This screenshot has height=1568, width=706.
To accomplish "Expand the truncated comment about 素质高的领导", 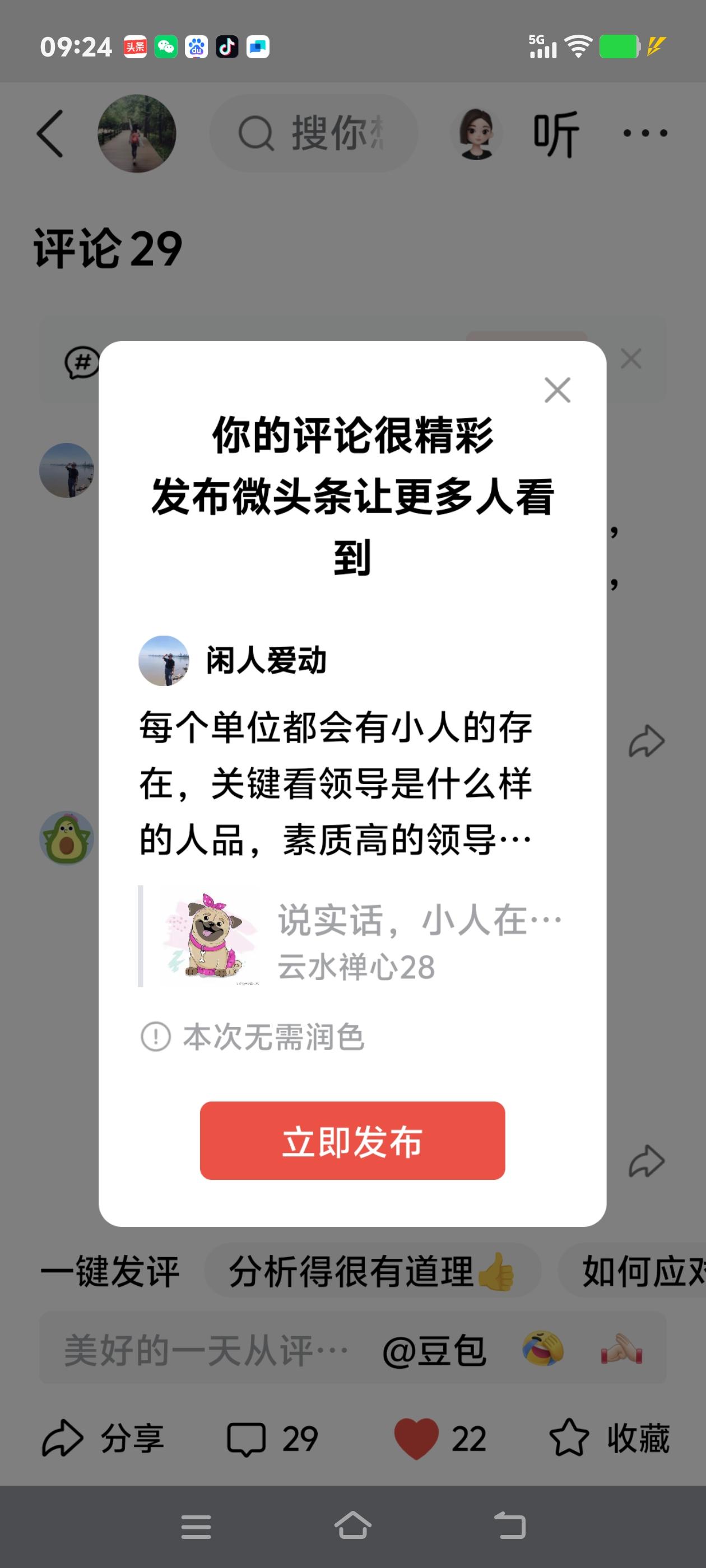I will tap(335, 785).
